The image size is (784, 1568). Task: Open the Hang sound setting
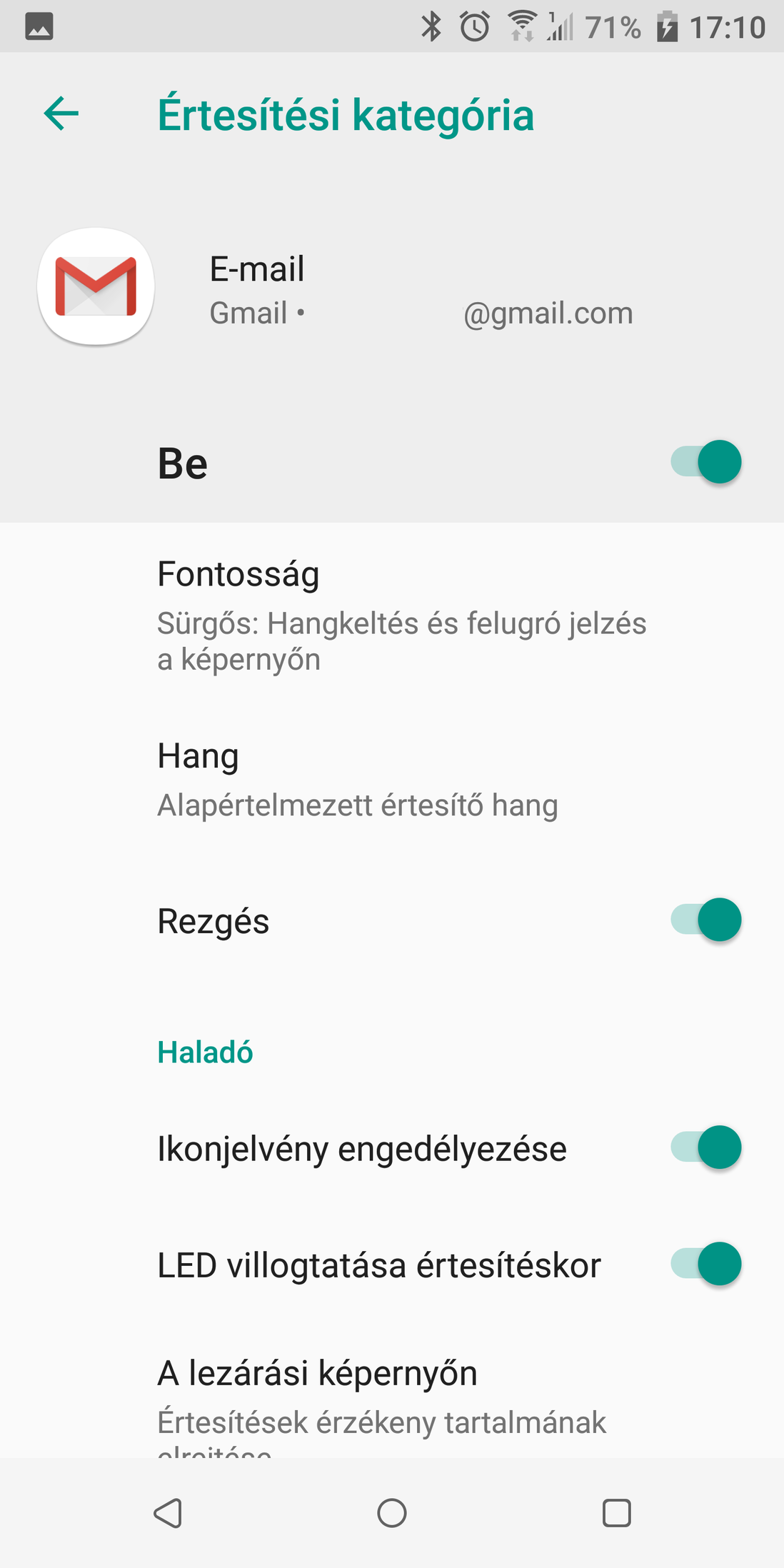[392, 780]
